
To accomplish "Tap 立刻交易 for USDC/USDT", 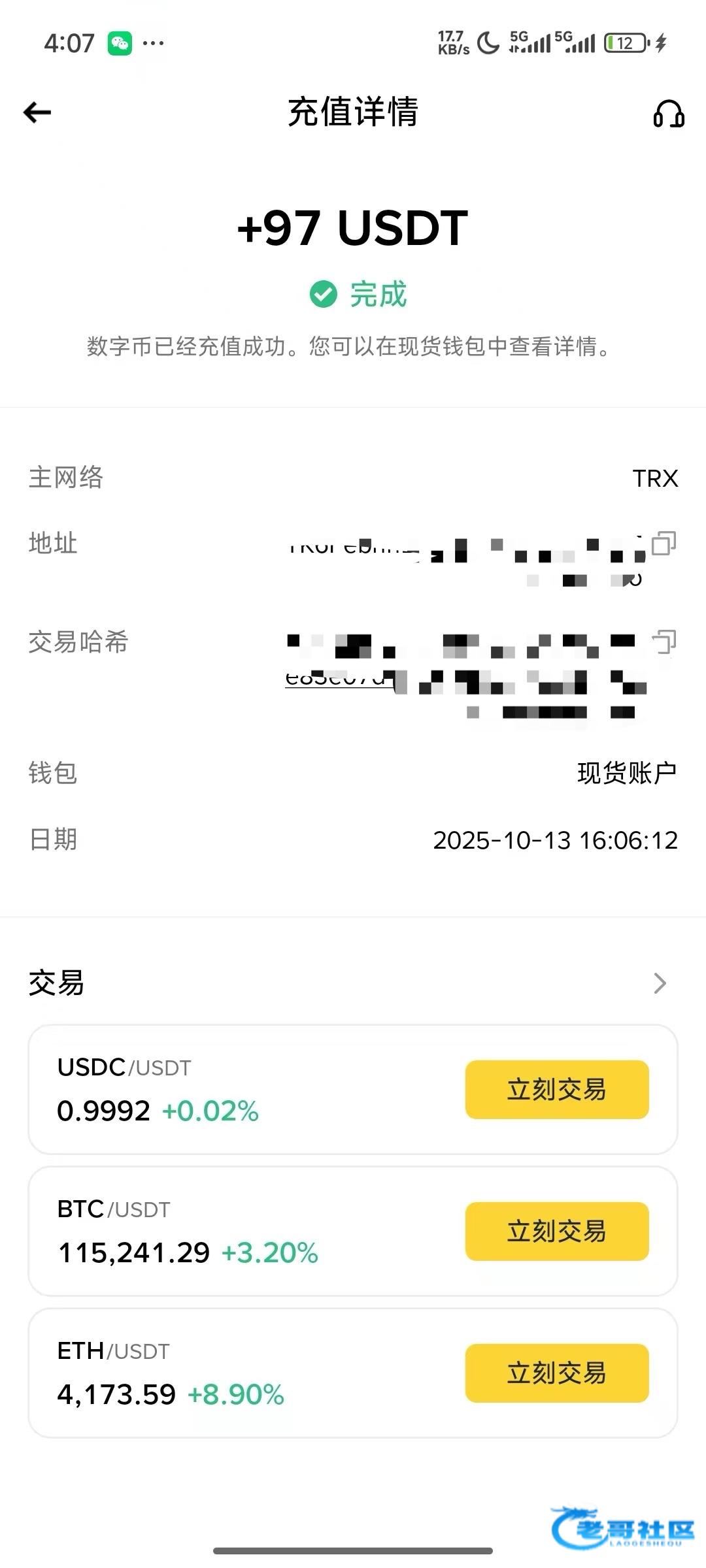I will [x=556, y=1089].
